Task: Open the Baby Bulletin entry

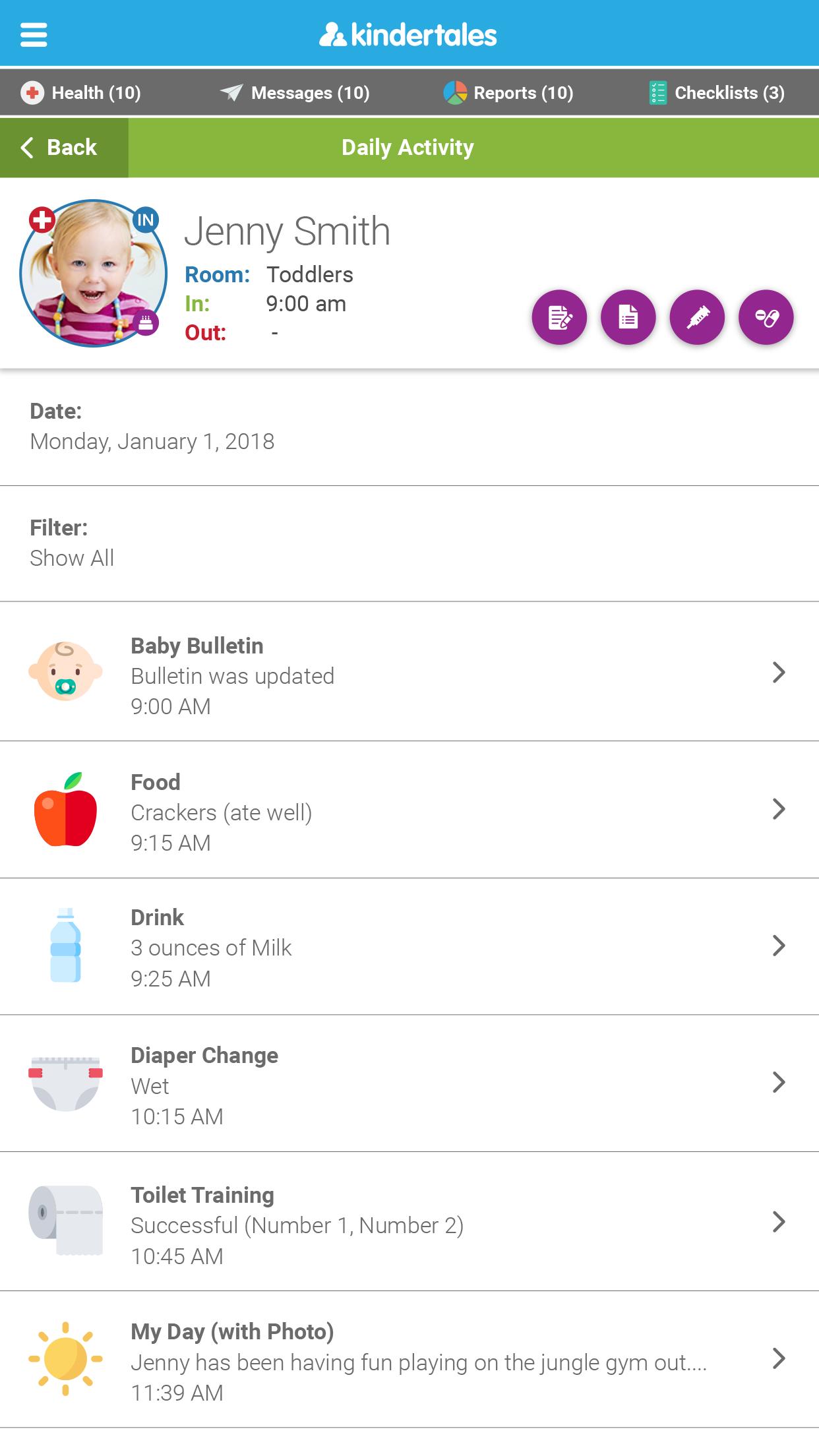Action: [x=409, y=672]
